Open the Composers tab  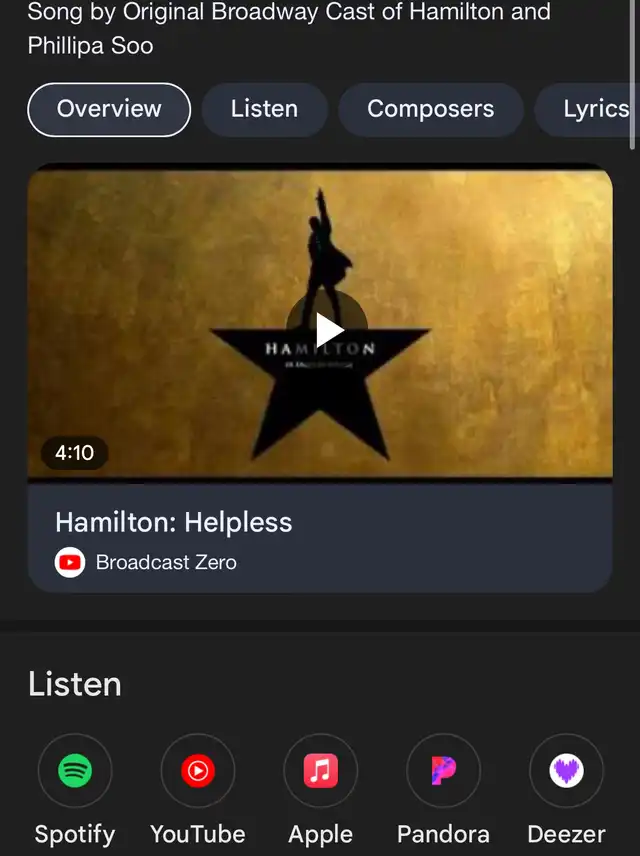430,109
